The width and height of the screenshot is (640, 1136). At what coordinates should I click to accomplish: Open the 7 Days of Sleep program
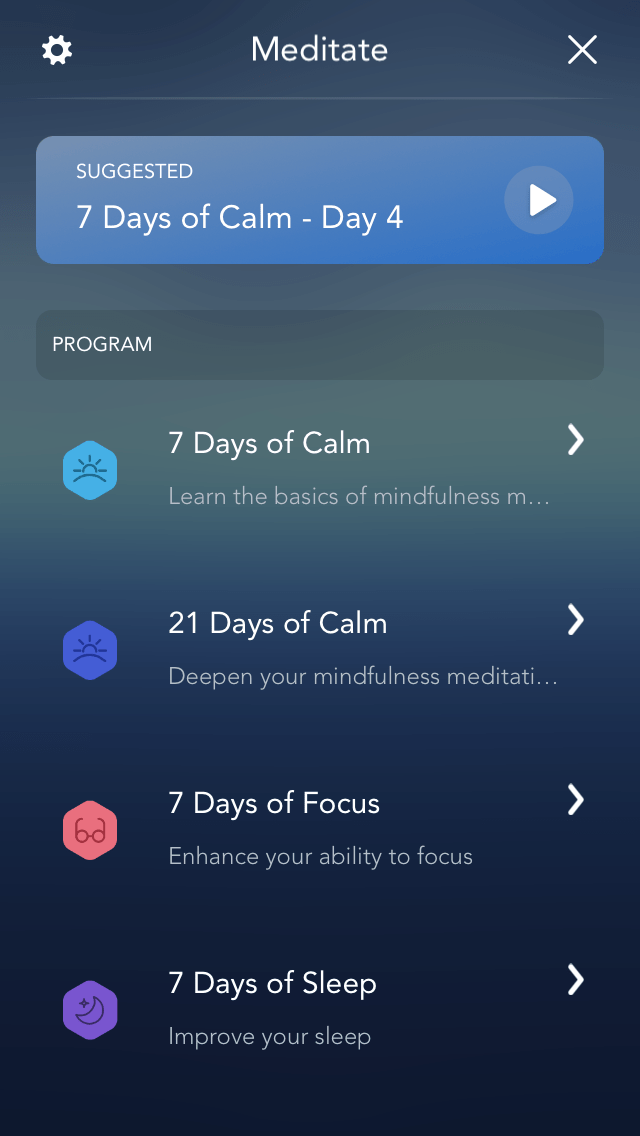[320, 1007]
